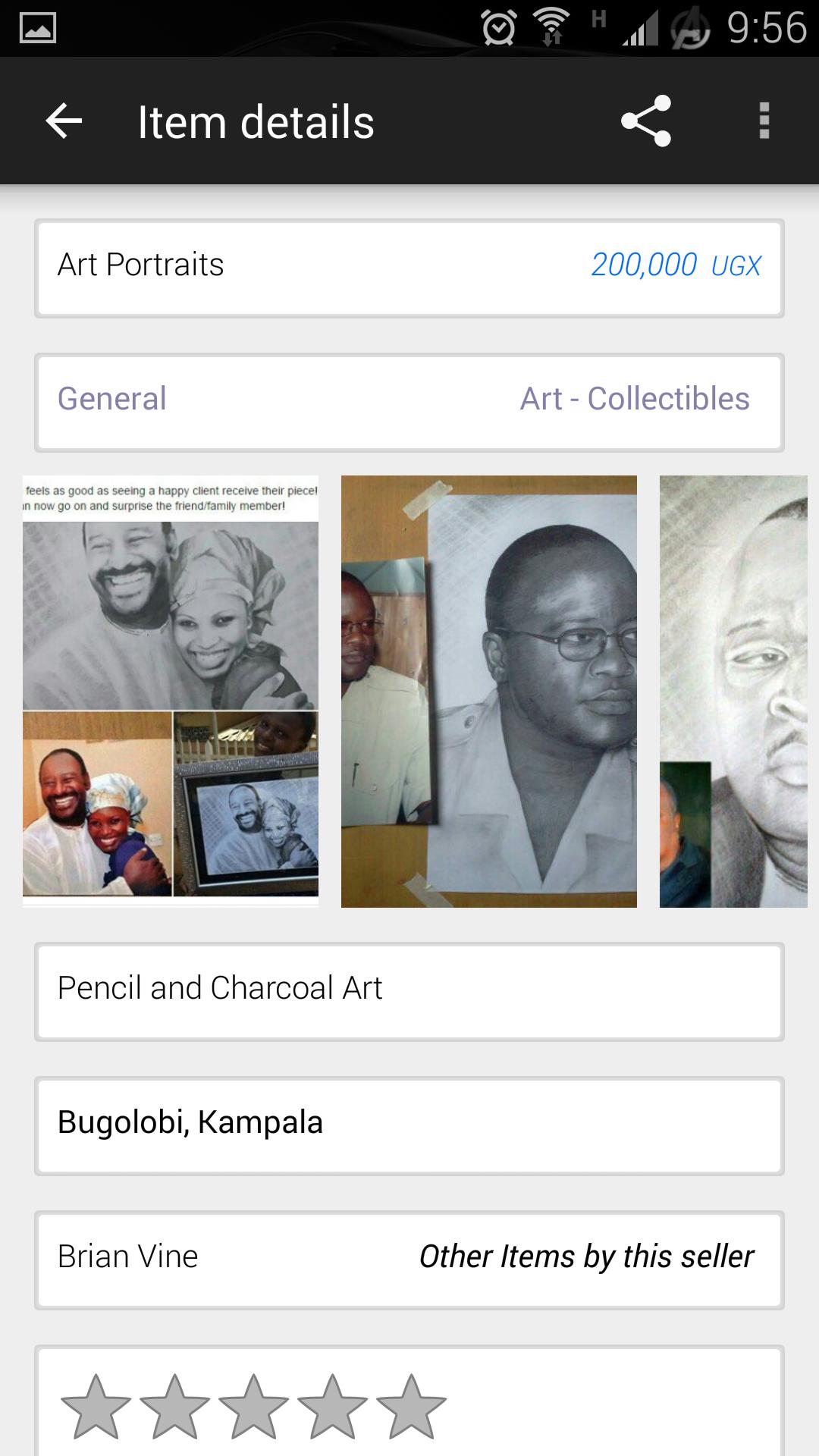The height and width of the screenshot is (1456, 819).
Task: Share this Art Portraits listing
Action: click(x=645, y=121)
